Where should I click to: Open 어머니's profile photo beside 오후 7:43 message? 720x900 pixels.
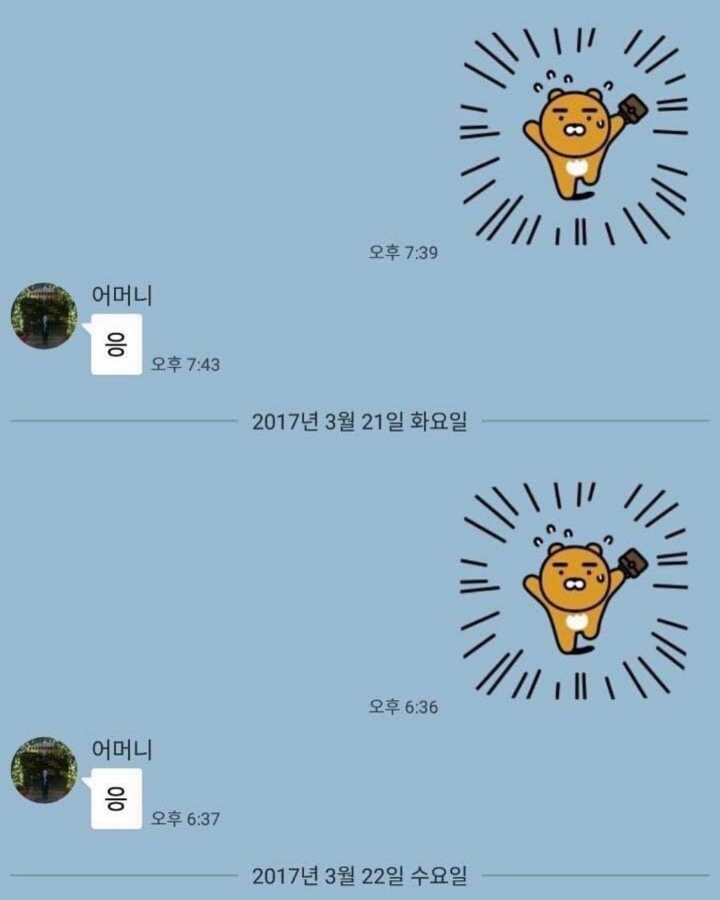[44, 315]
